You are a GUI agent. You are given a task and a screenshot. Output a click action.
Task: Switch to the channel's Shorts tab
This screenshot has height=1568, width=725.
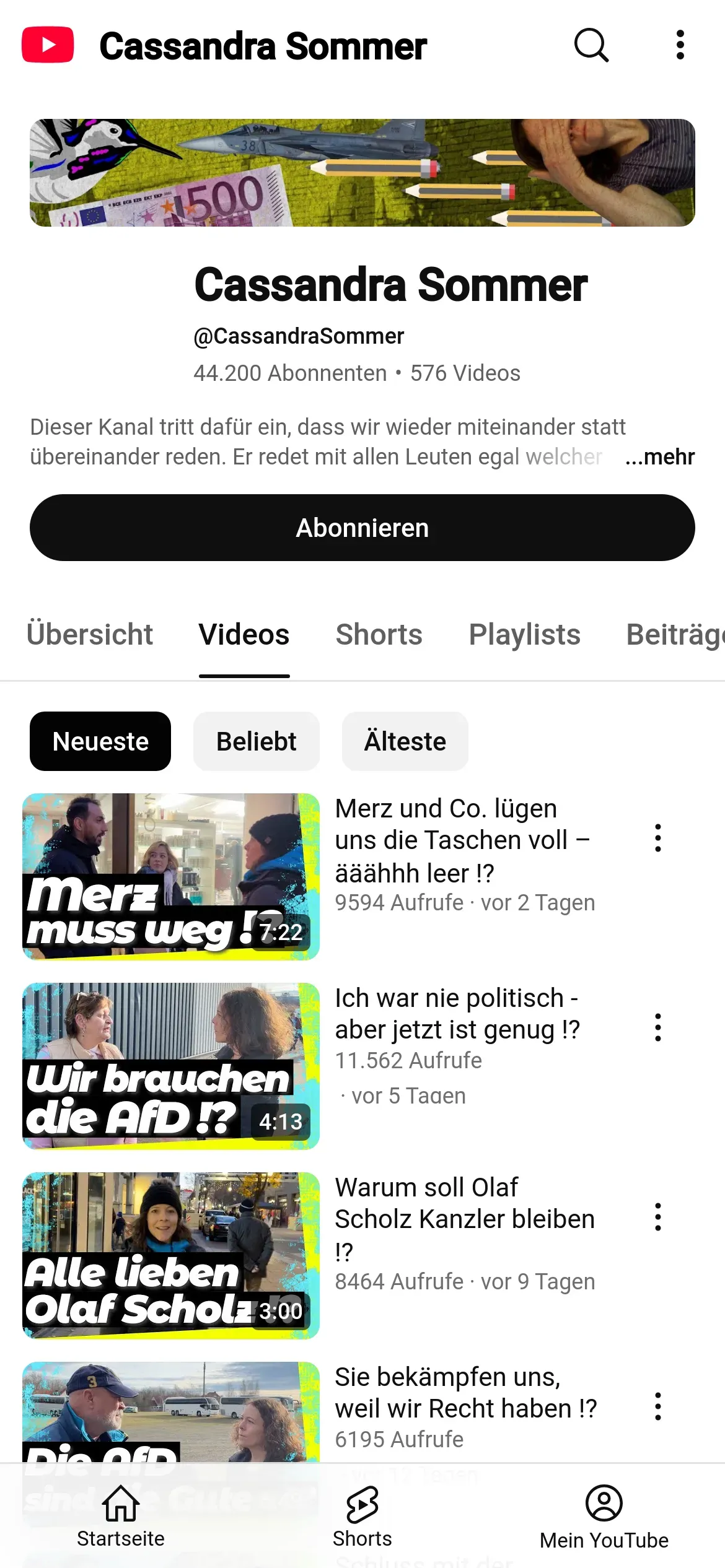(379, 635)
